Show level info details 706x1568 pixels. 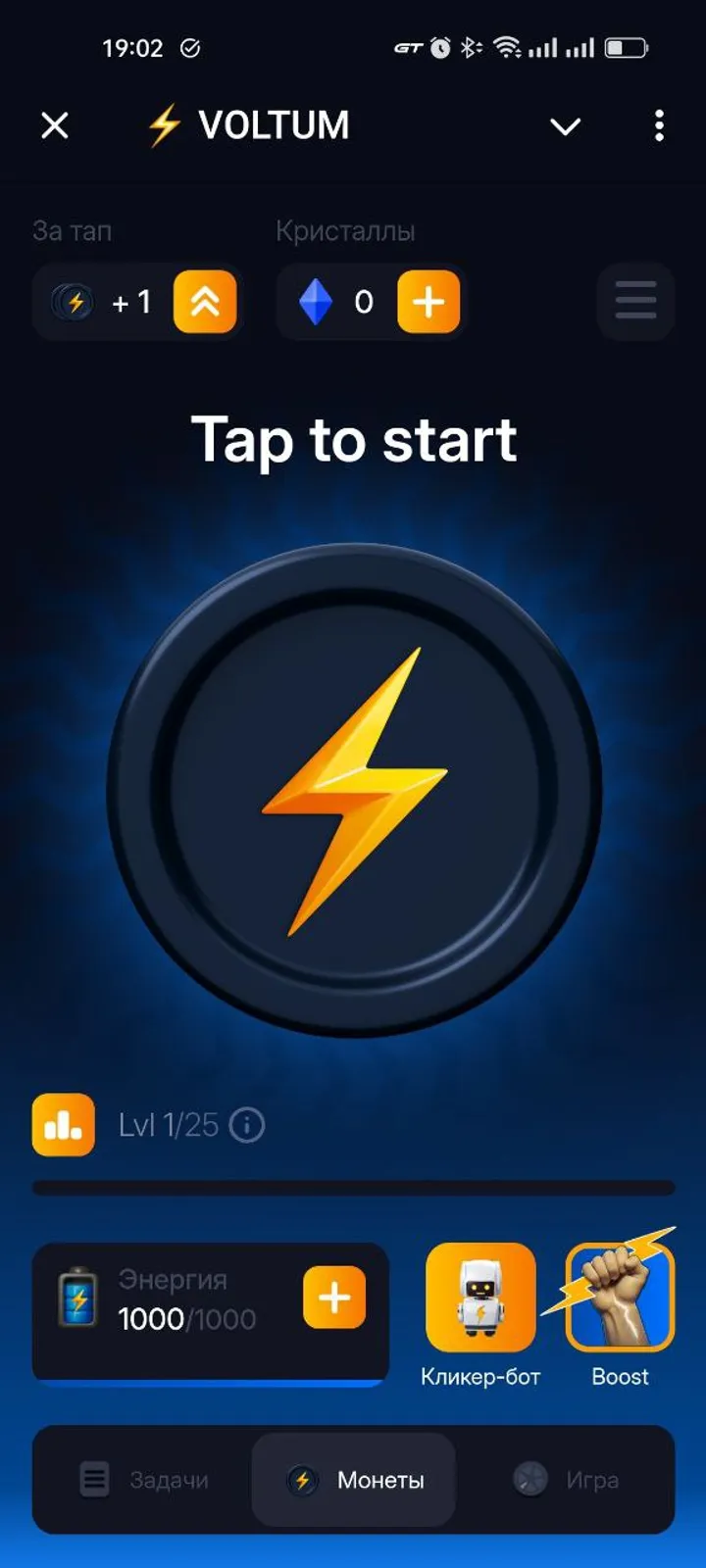247,1125
